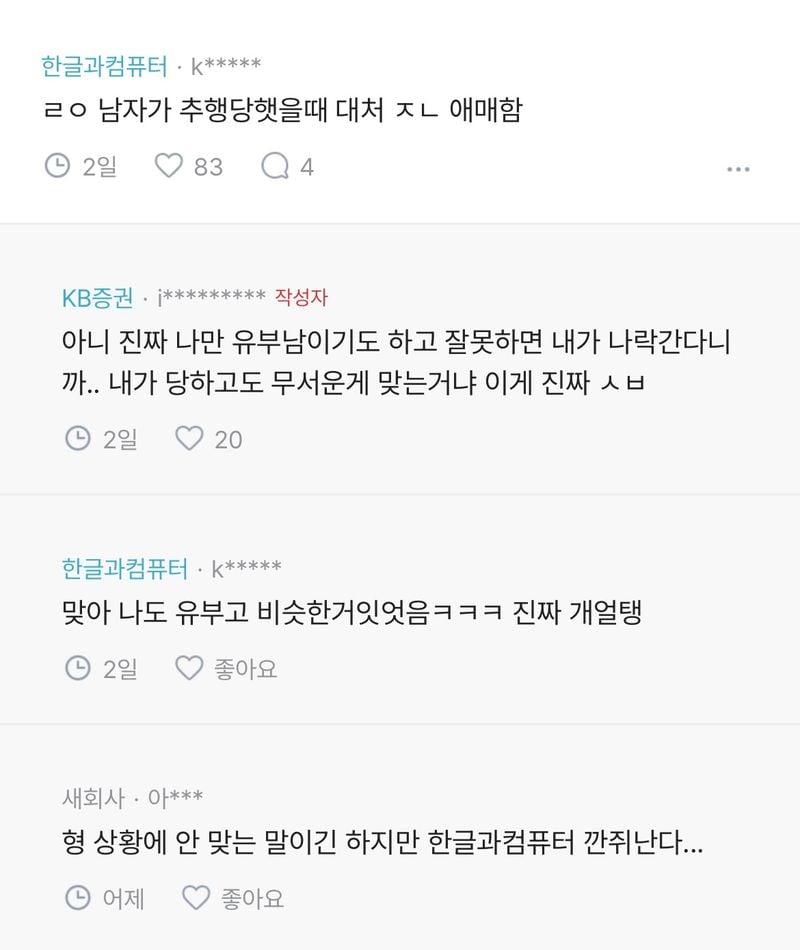
Task: Like the 한글과컴퓨터 reply about 개얼탱
Action: pos(189,668)
